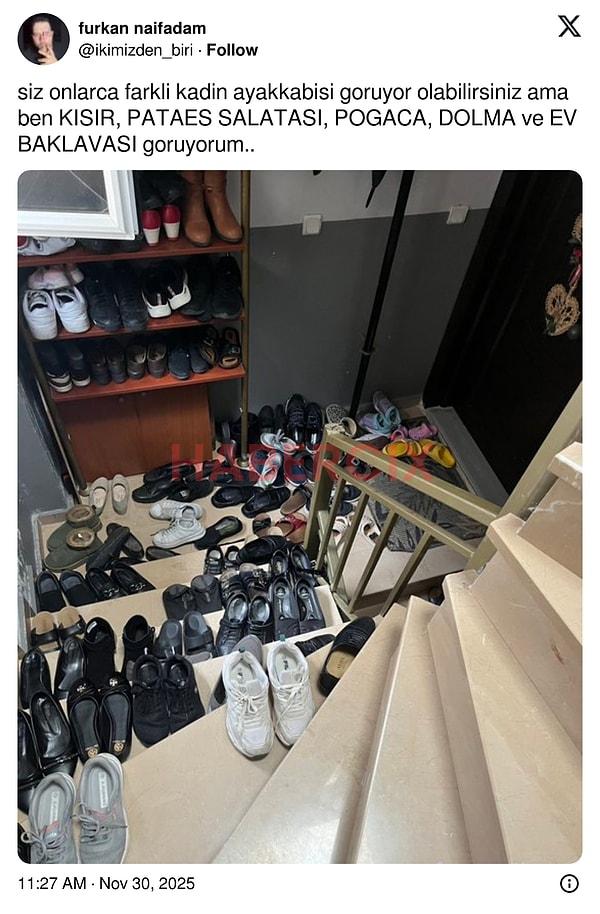Open the @ikimizden_biri profile handle
The width and height of the screenshot is (600, 914).
point(134,50)
